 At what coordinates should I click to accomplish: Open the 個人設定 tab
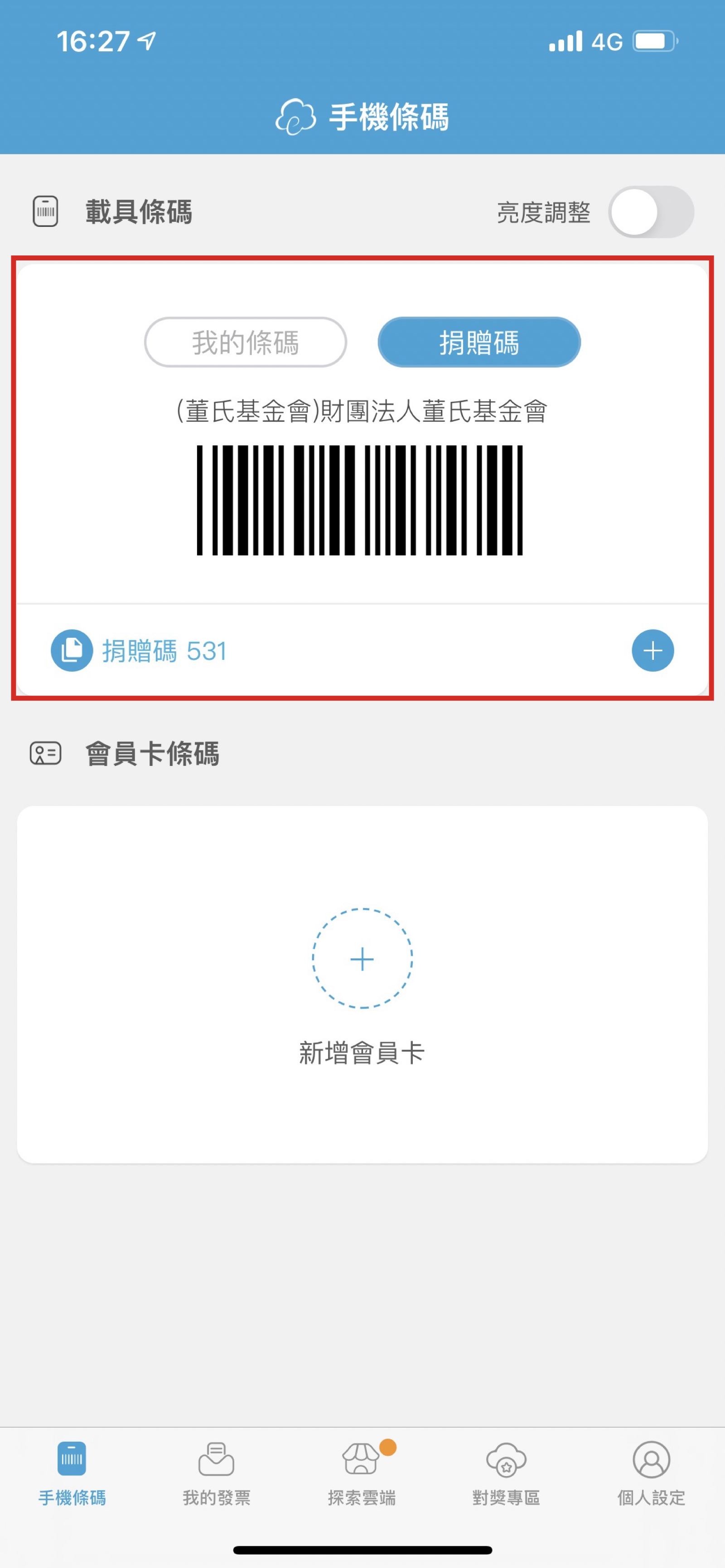[651, 1472]
